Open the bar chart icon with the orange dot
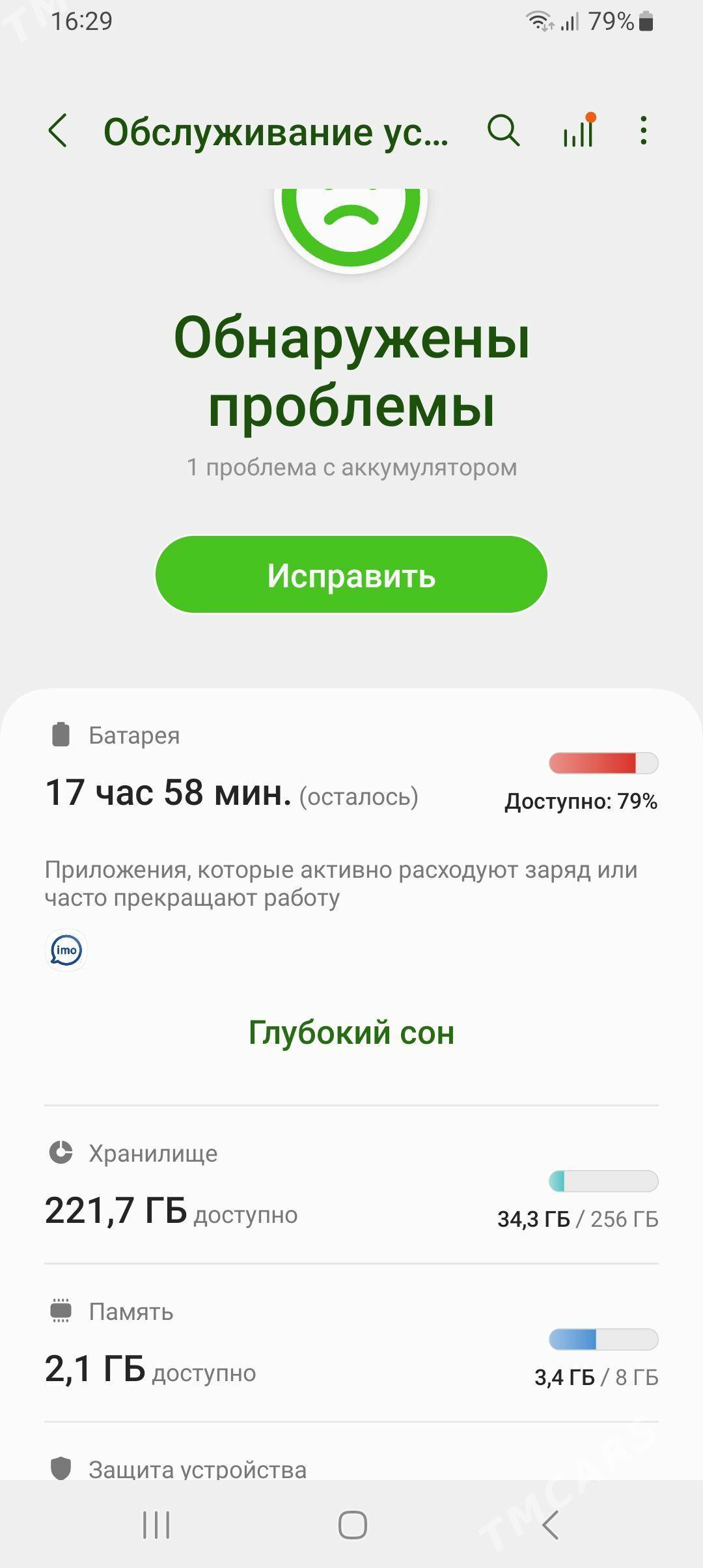This screenshot has height=1568, width=703. click(579, 131)
